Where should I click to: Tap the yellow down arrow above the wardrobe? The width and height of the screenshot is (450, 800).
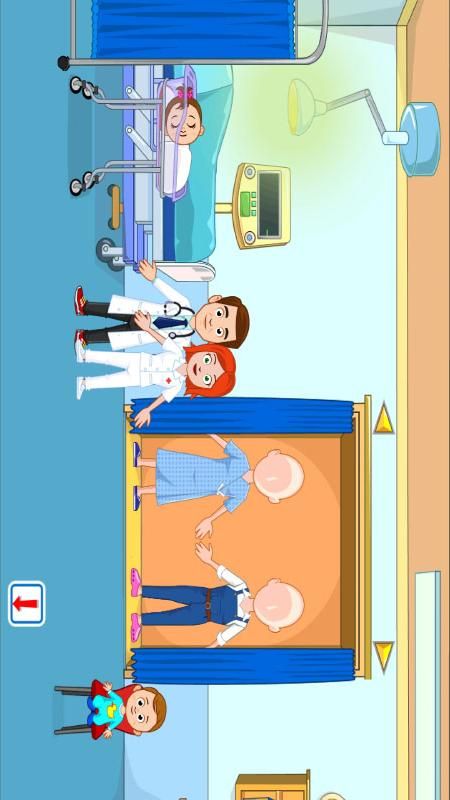tap(384, 657)
